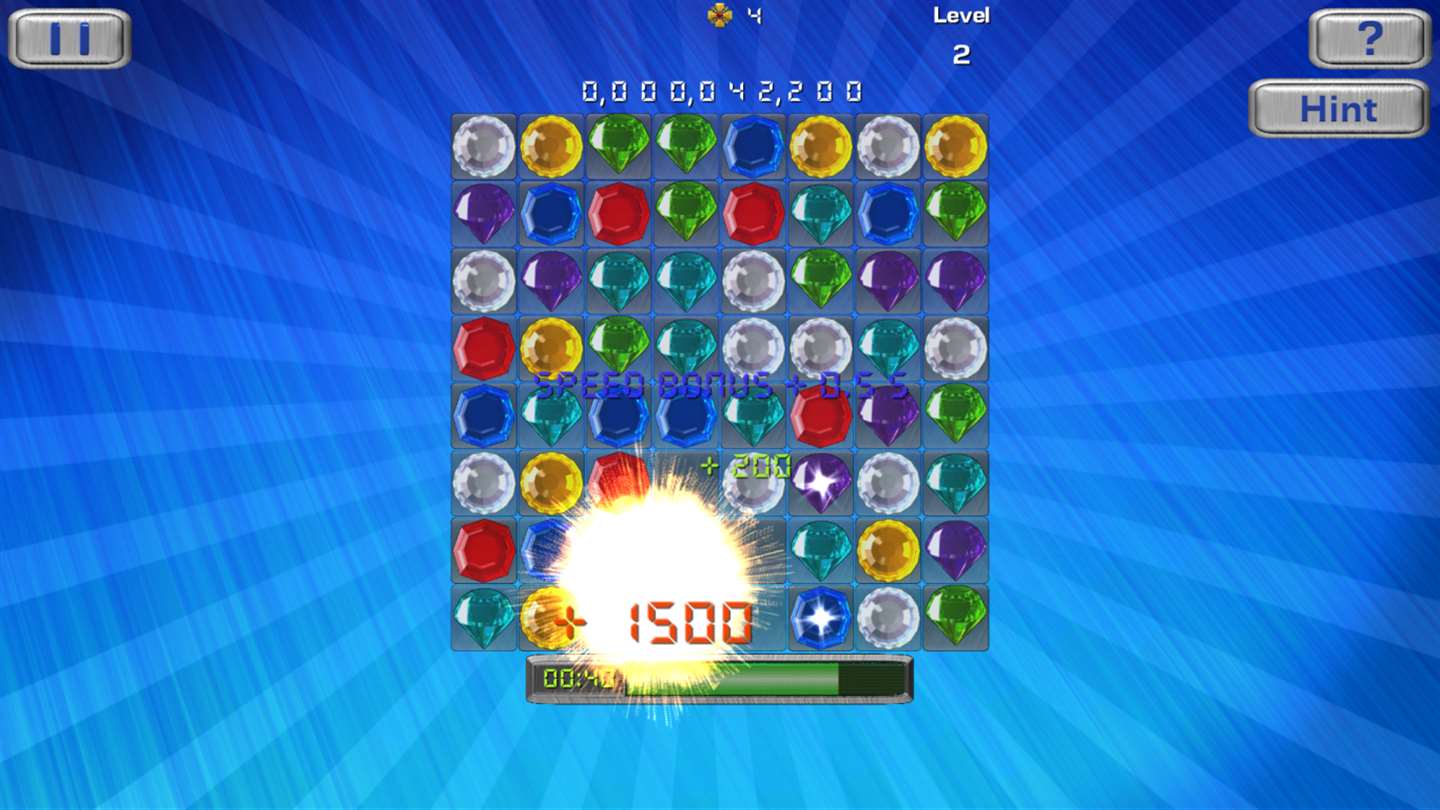This screenshot has width=1440, height=810.
Task: Tap the Hint button
Action: pyautogui.click(x=1338, y=108)
